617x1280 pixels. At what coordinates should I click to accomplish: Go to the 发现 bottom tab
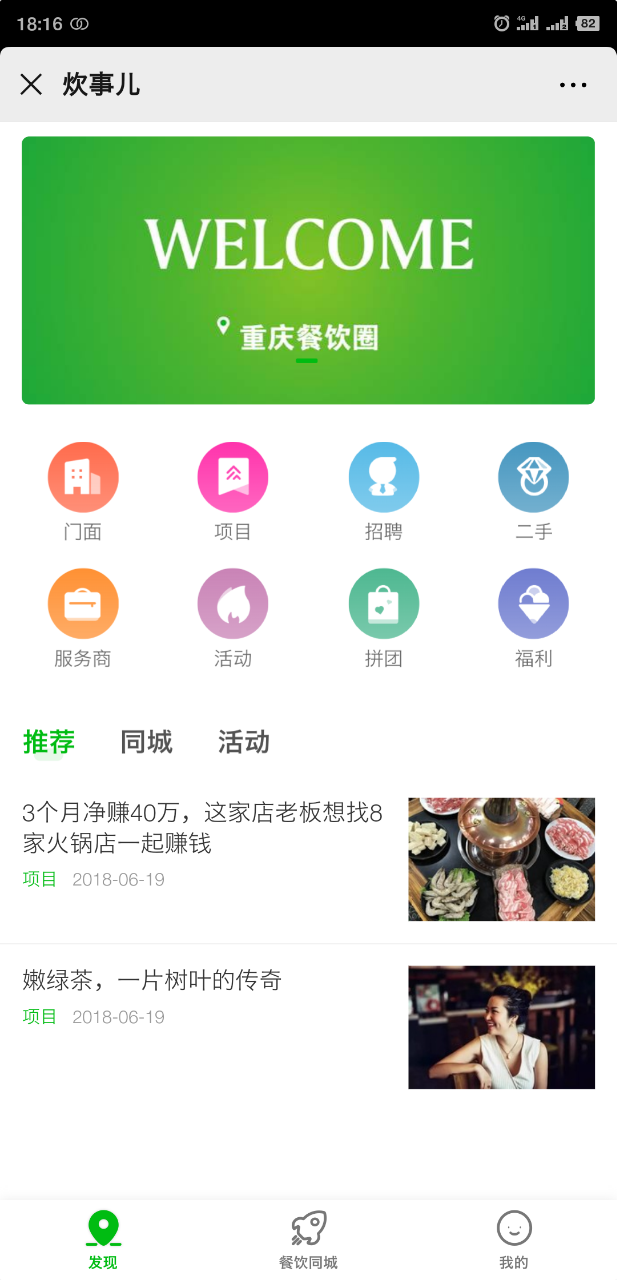coord(103,1239)
